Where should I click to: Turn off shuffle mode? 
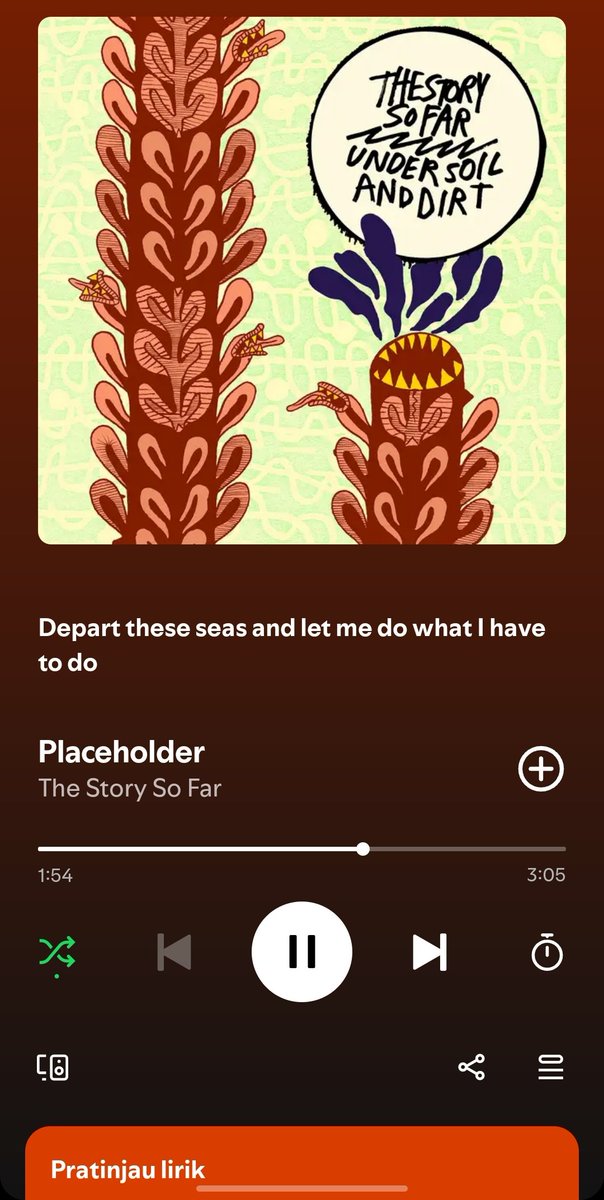pos(57,951)
